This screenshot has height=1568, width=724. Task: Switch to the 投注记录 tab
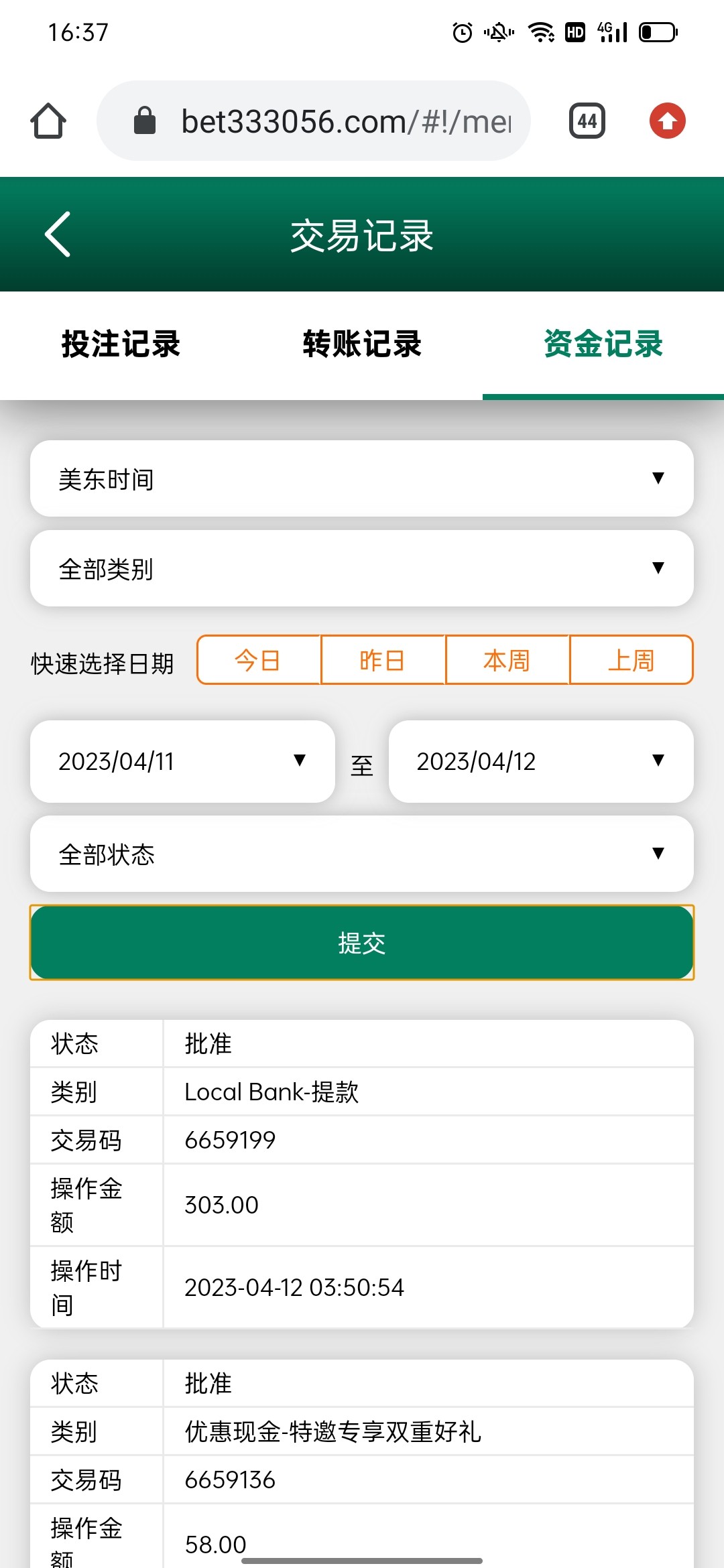[x=121, y=344]
